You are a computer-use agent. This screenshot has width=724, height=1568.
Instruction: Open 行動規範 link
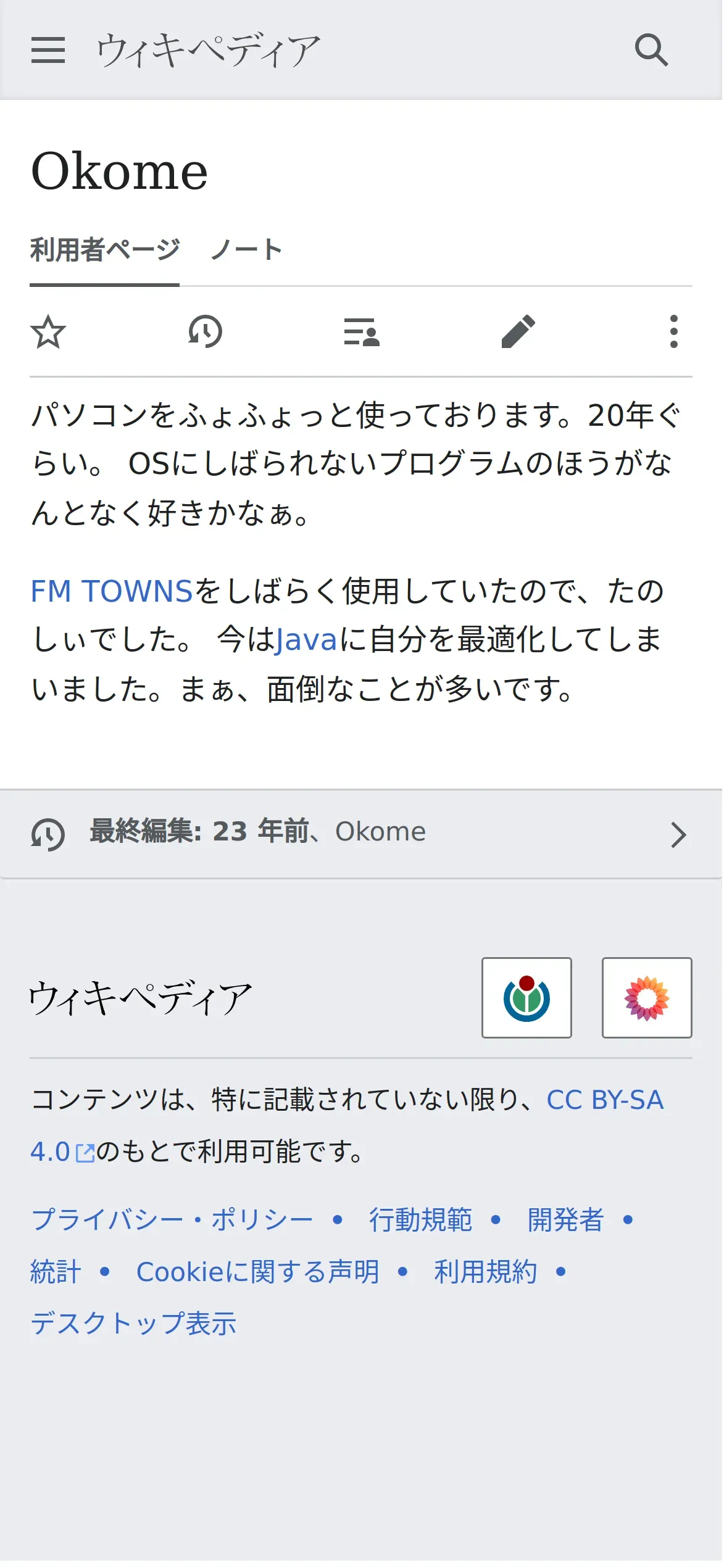(x=421, y=1220)
